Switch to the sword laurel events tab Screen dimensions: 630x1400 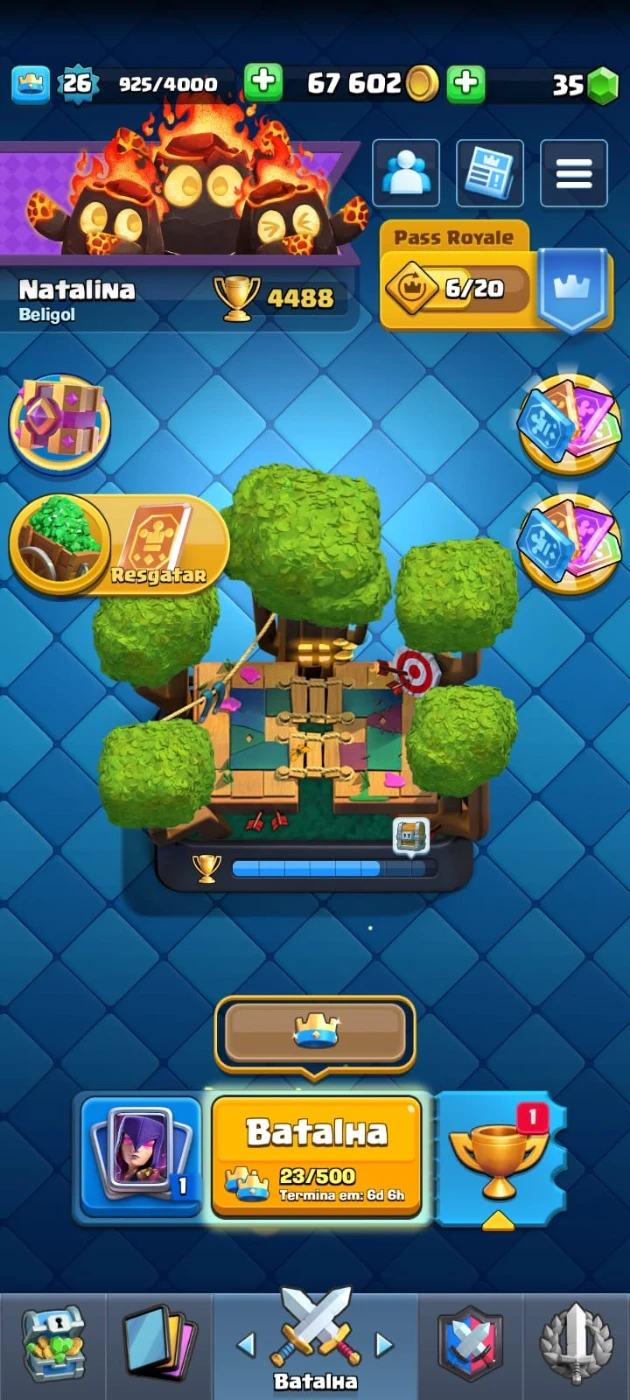point(577,1345)
